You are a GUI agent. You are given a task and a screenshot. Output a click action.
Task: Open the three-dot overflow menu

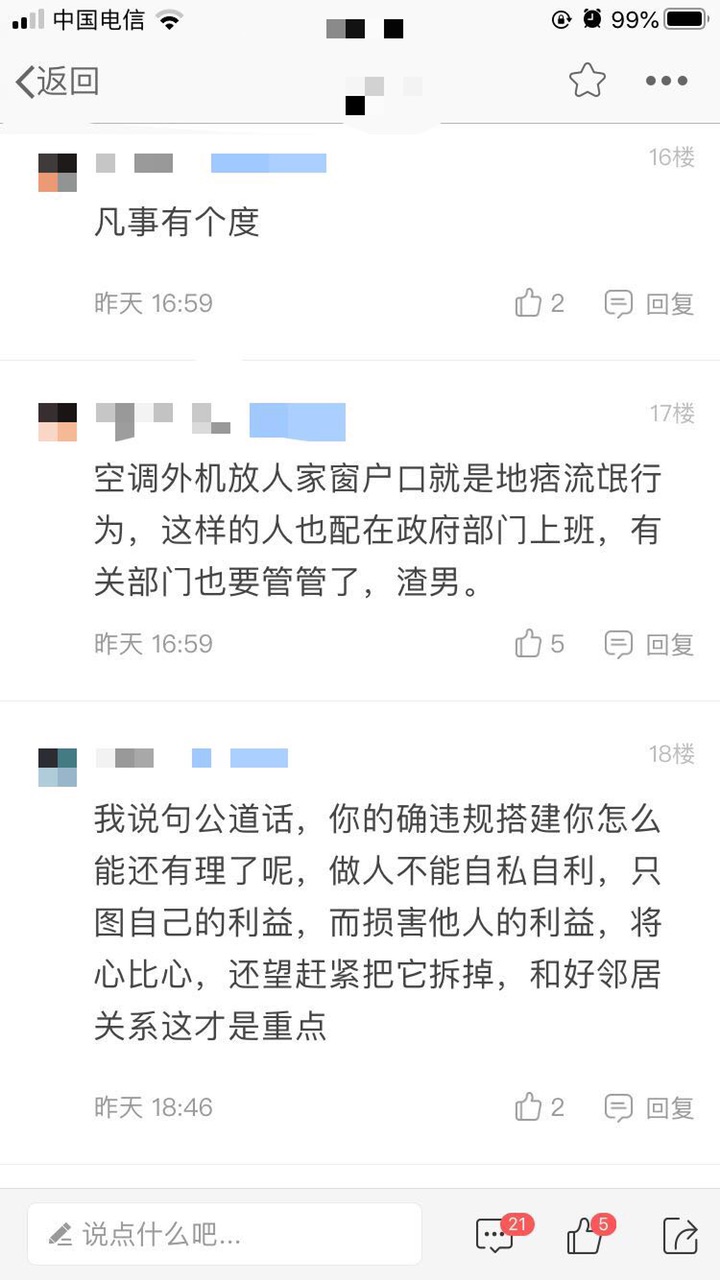pos(666,81)
